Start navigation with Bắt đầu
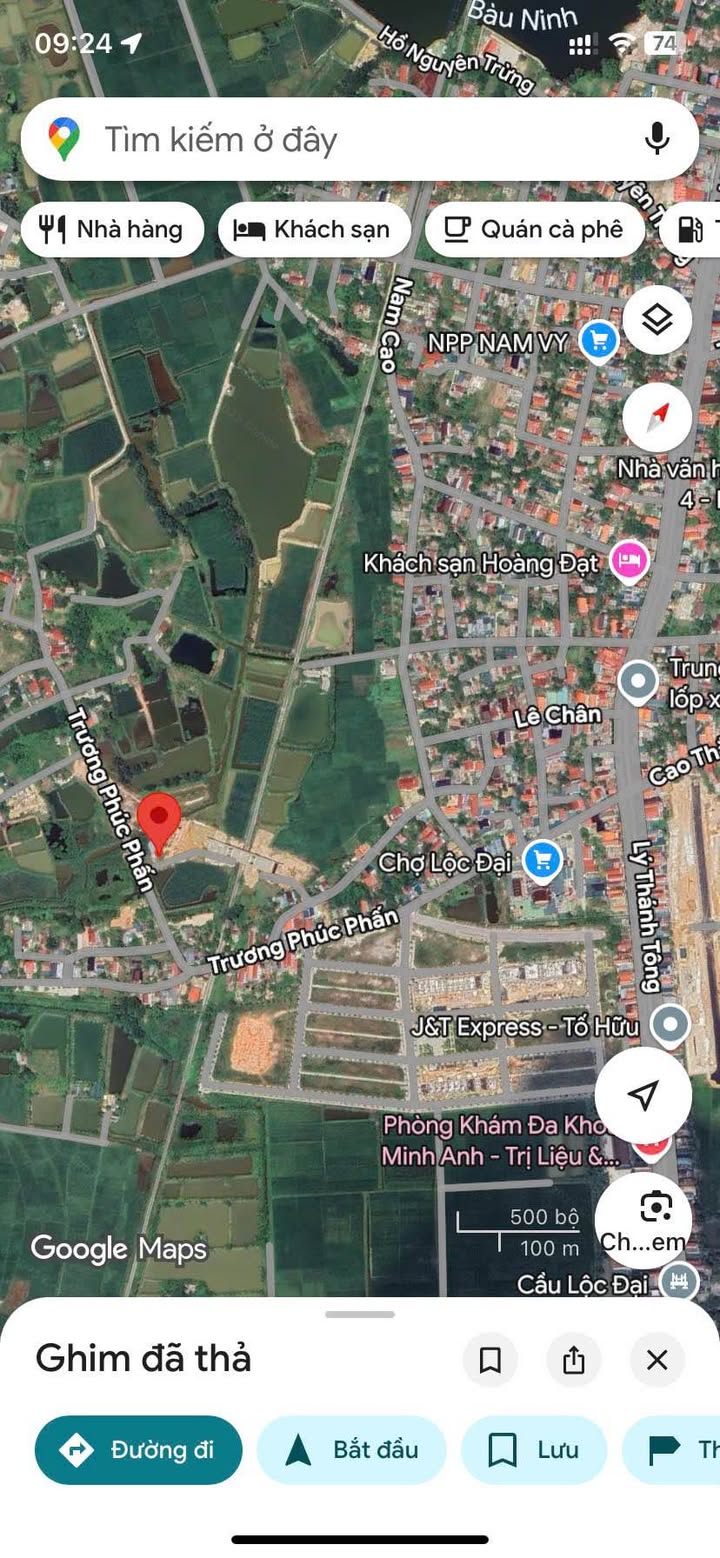720x1558 pixels. tap(351, 1450)
